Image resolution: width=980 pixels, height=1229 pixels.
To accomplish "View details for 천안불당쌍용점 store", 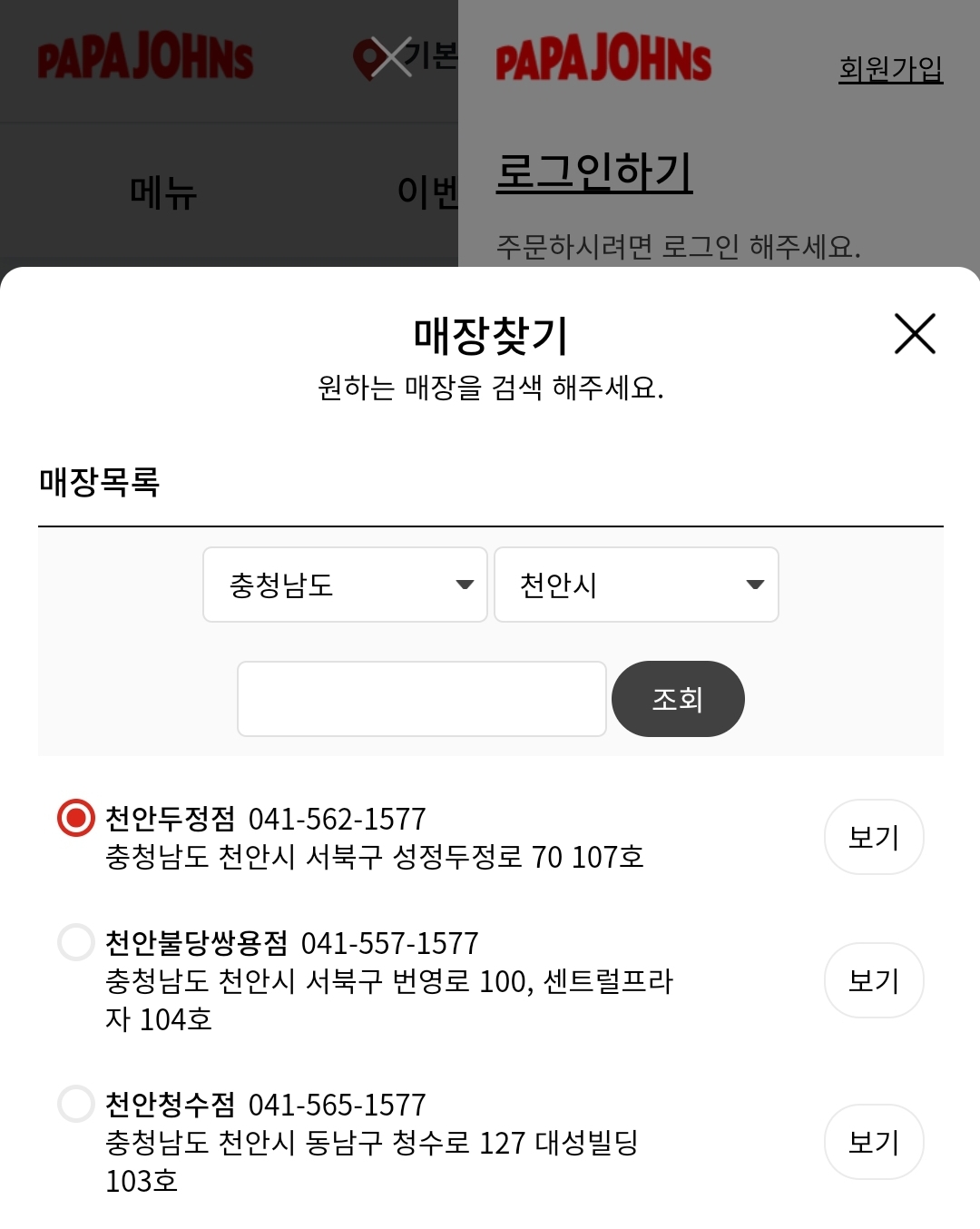I will point(873,980).
